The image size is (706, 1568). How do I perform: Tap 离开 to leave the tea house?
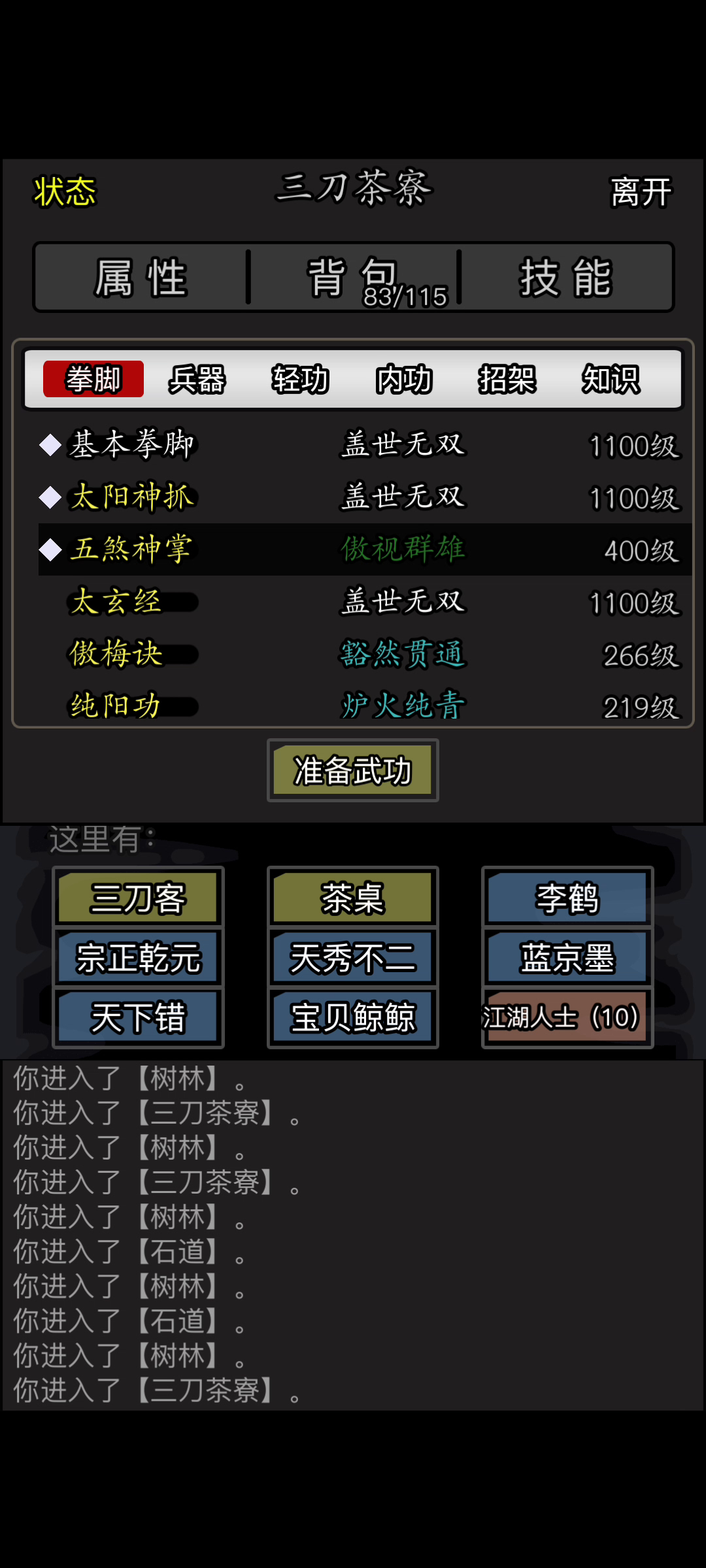[641, 192]
